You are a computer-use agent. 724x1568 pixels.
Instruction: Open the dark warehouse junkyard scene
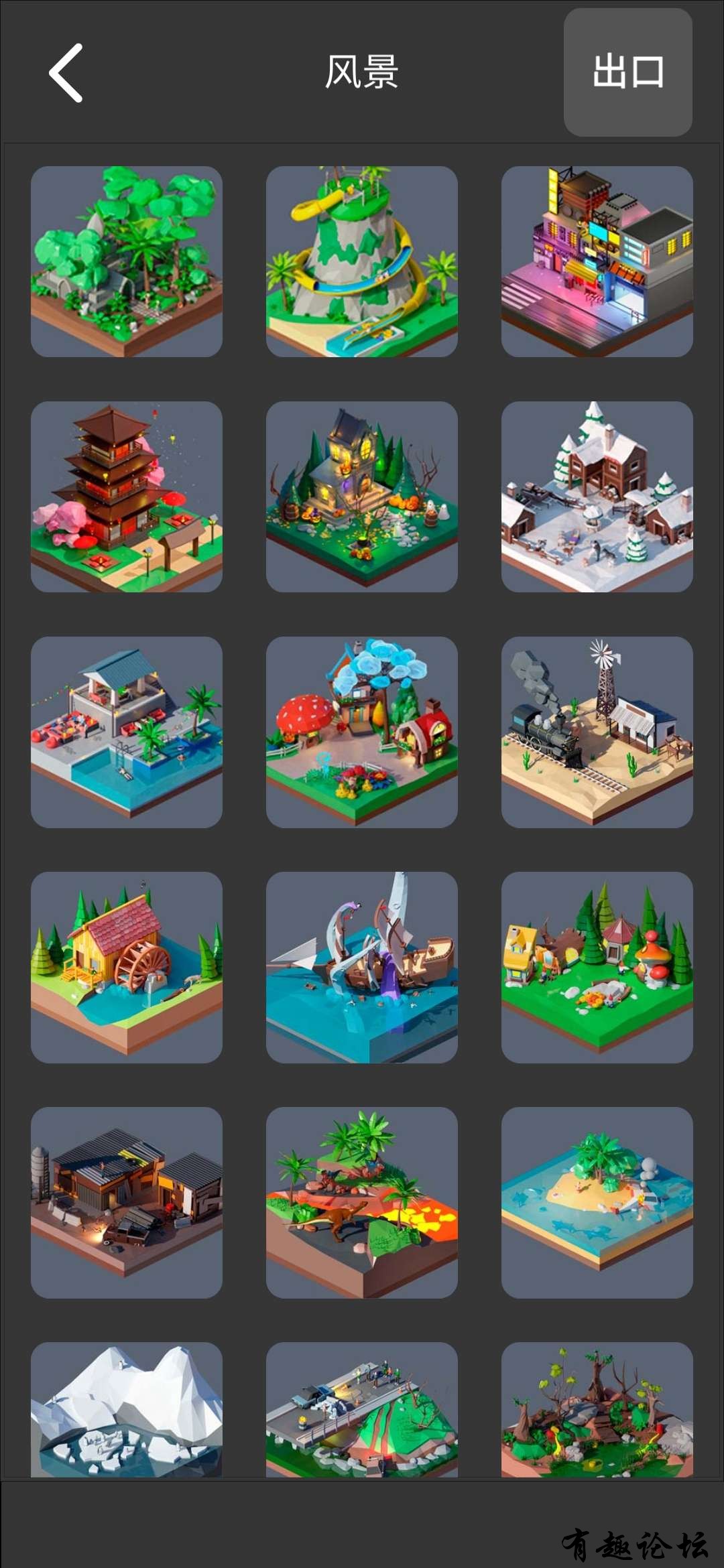point(126,1202)
